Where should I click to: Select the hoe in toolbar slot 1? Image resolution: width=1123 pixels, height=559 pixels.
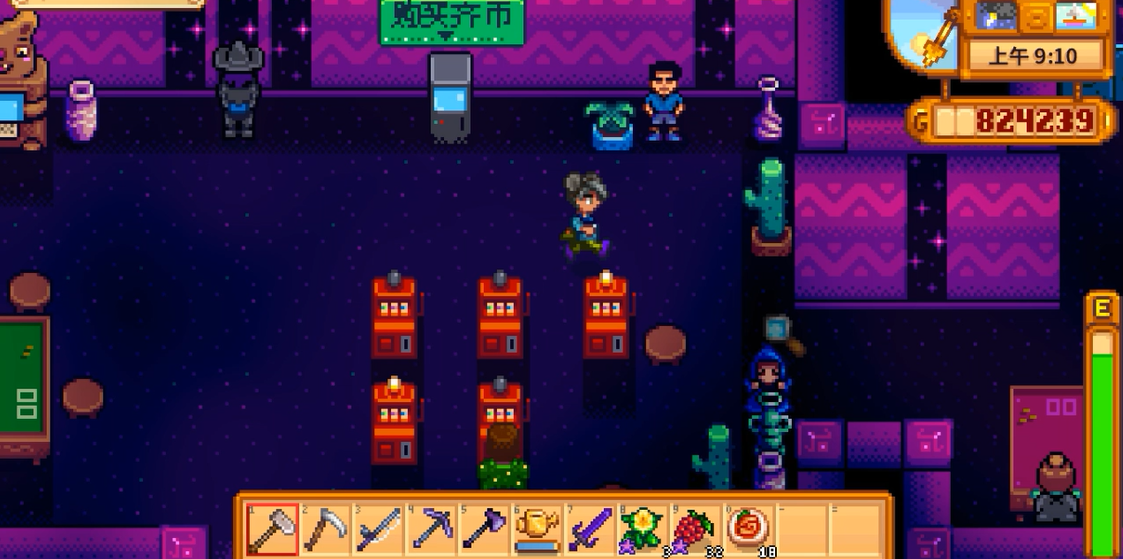coord(272,529)
